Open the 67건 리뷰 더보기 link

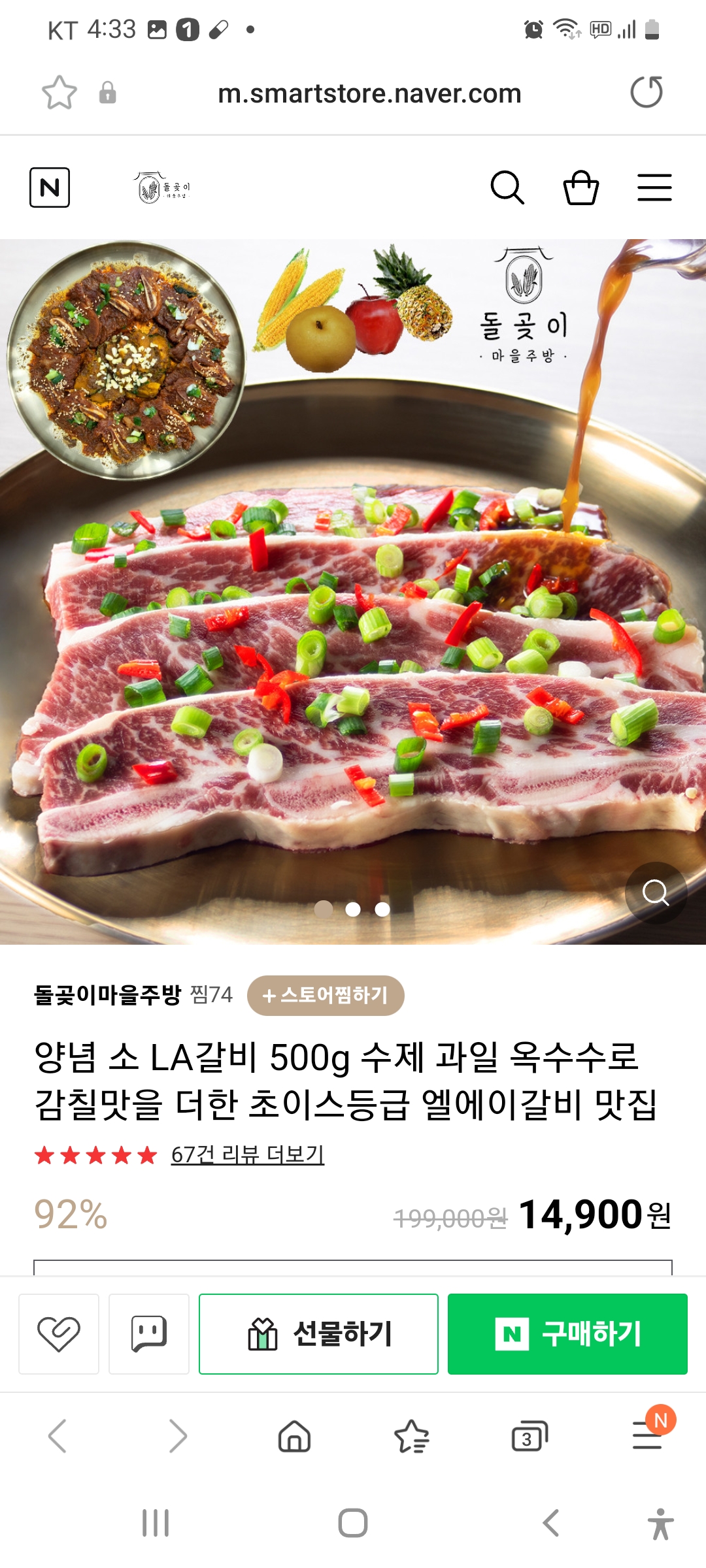pos(248,1154)
